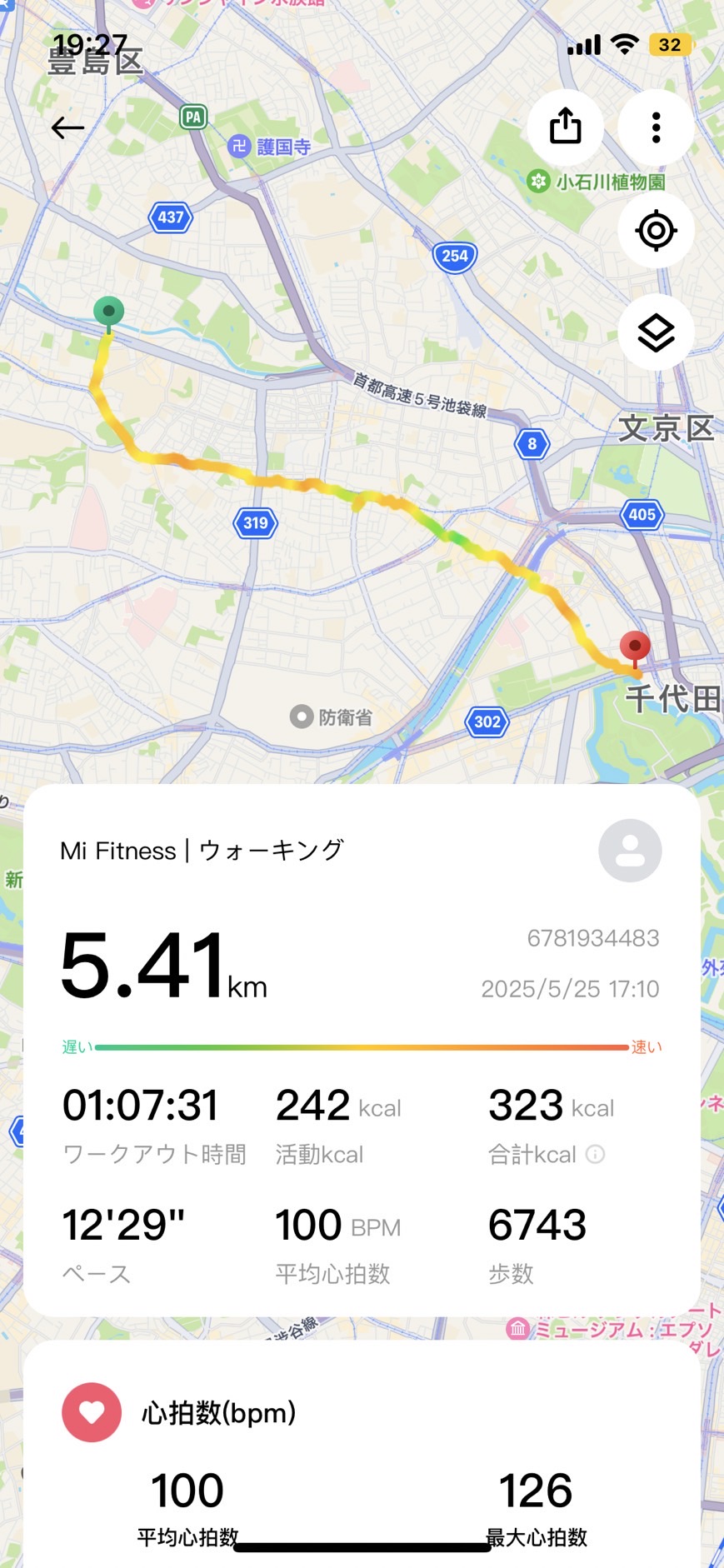Open the map layers selector
This screenshot has width=724, height=1568.
656,332
